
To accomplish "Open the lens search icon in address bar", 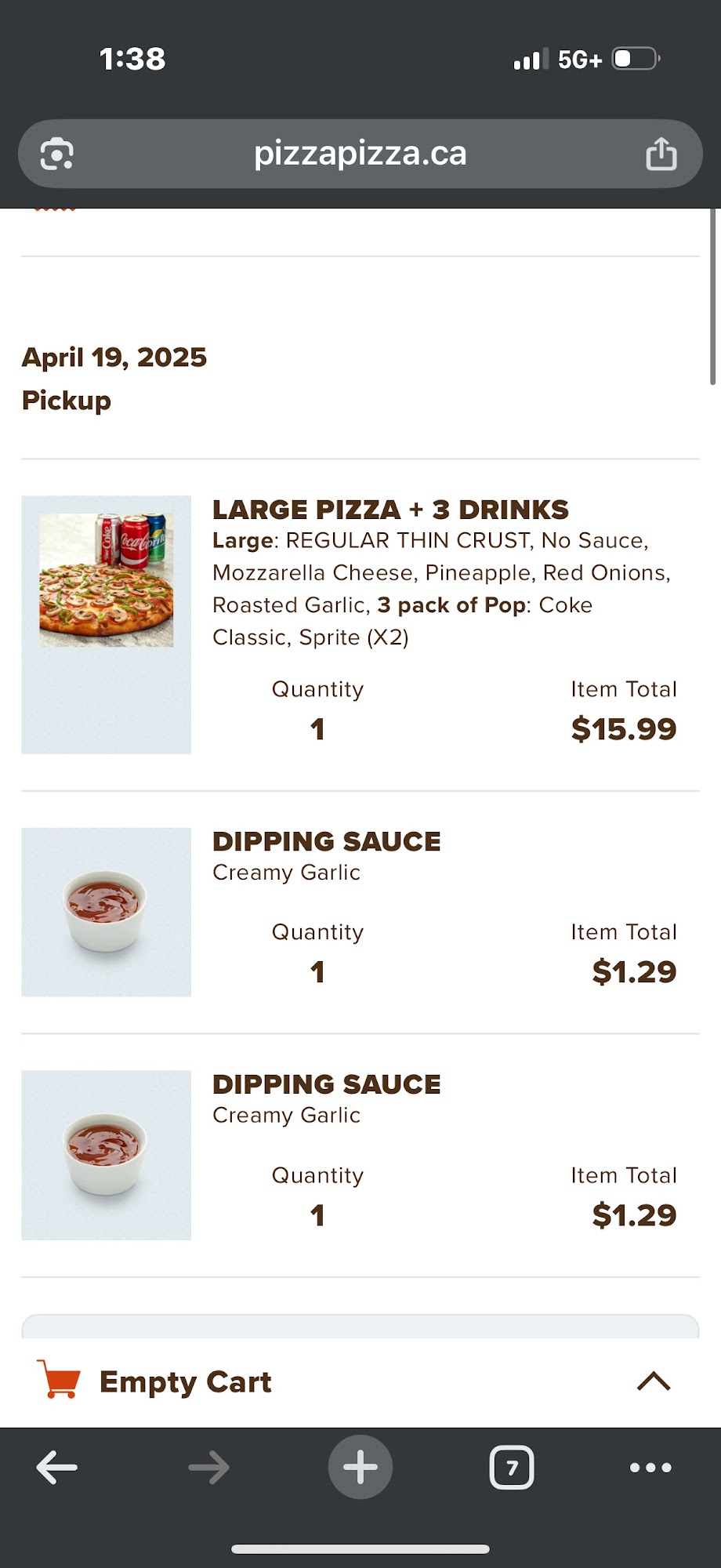I will [x=57, y=154].
